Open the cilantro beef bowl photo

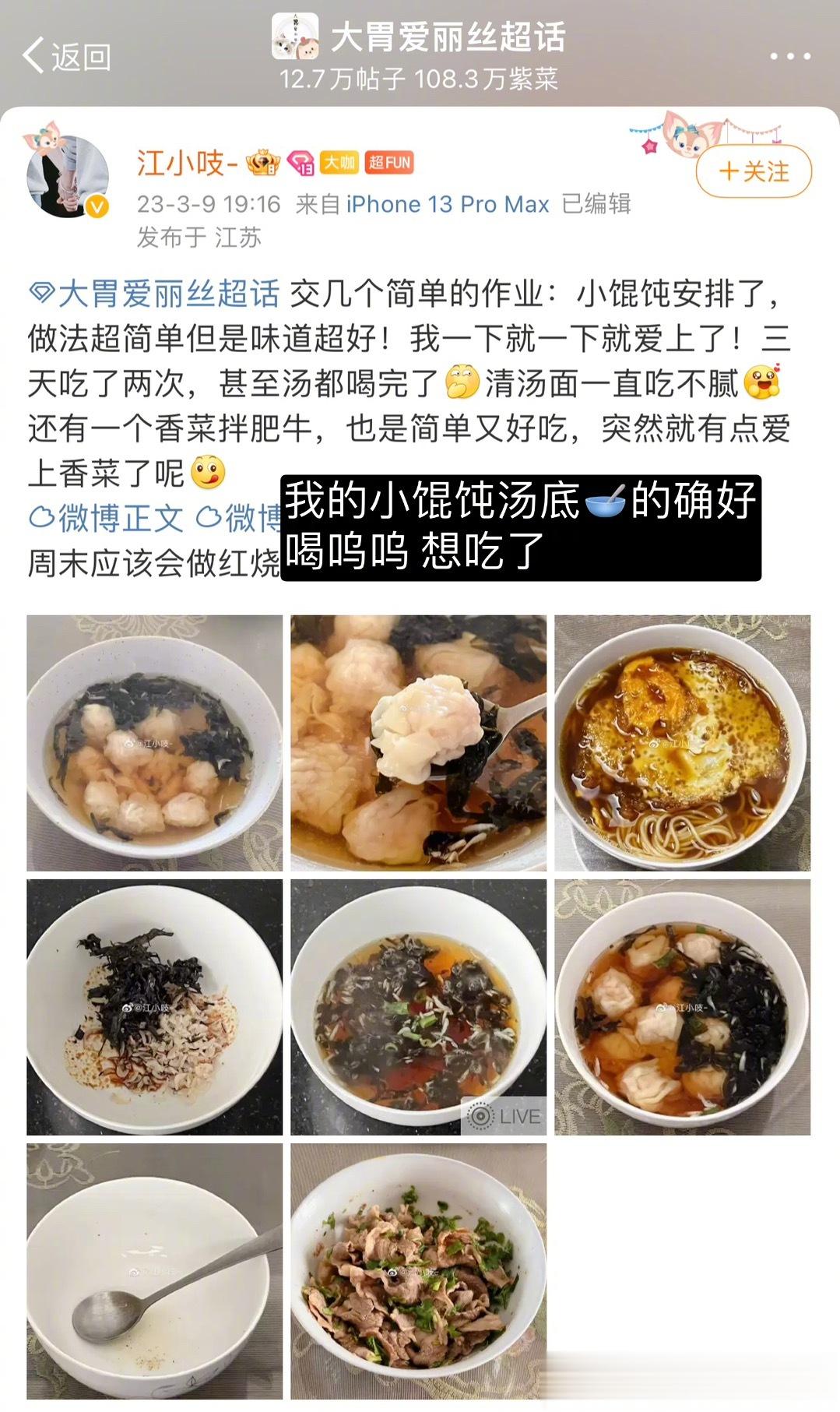[418, 1270]
